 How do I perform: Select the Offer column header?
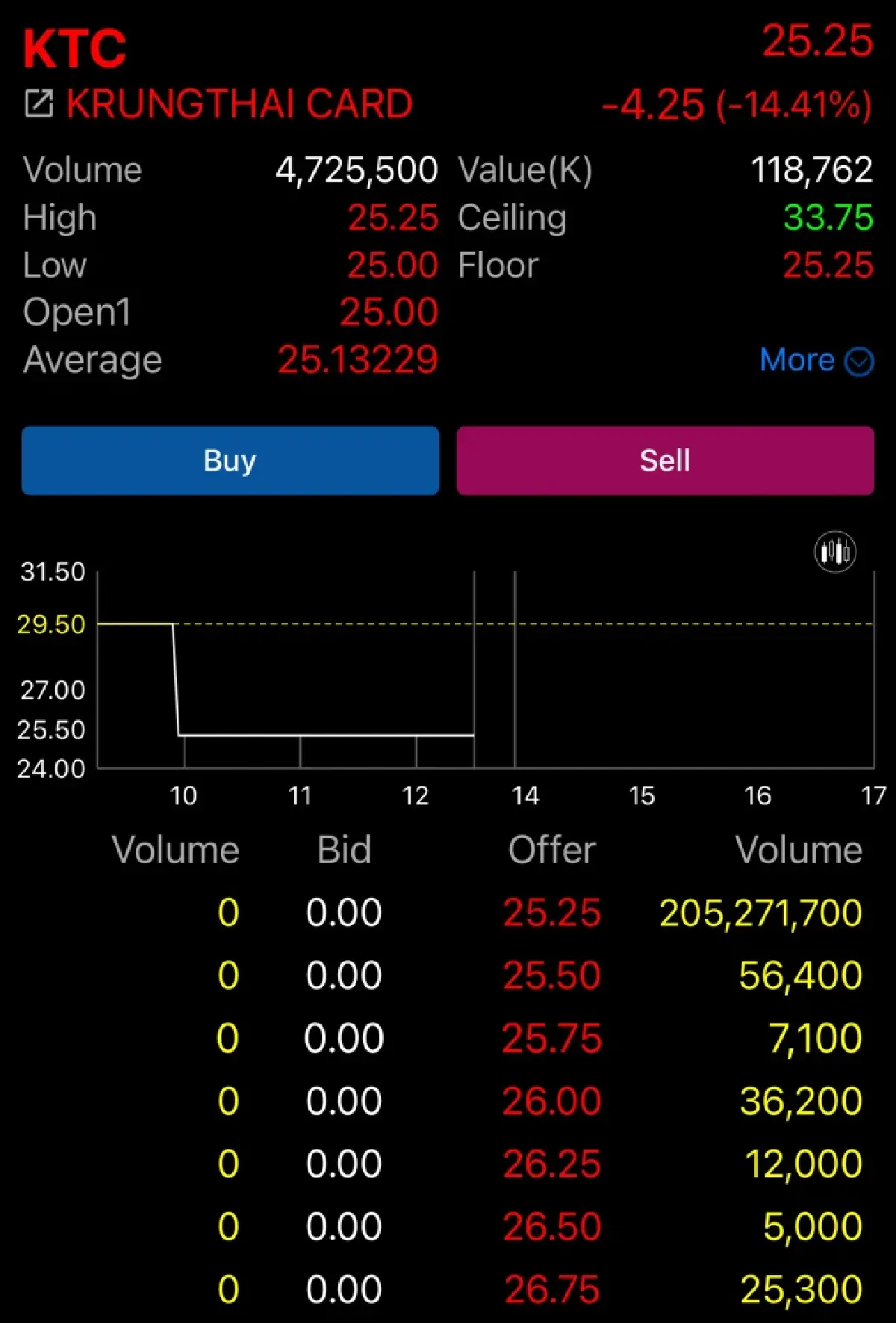[x=551, y=849]
